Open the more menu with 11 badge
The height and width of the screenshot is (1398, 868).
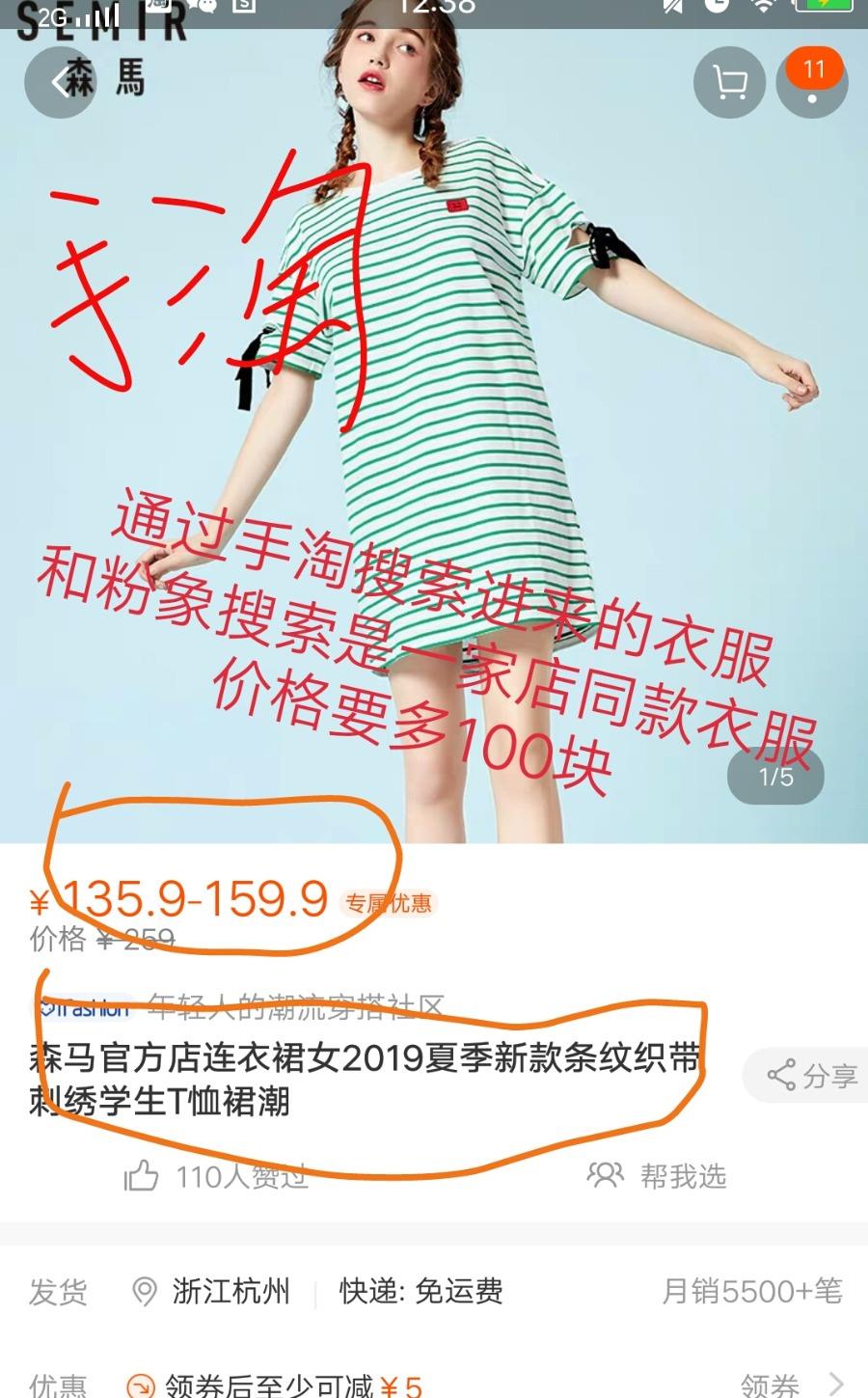[811, 82]
